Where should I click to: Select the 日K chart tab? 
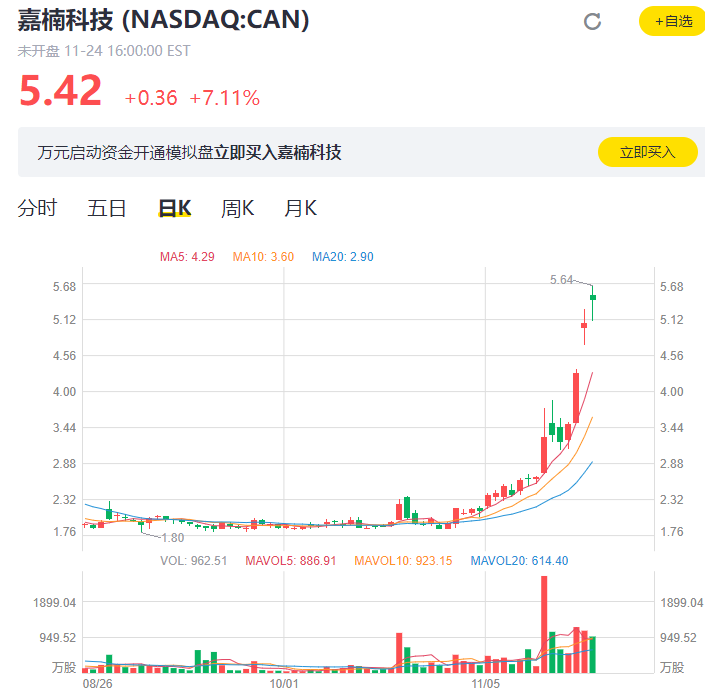pos(175,208)
